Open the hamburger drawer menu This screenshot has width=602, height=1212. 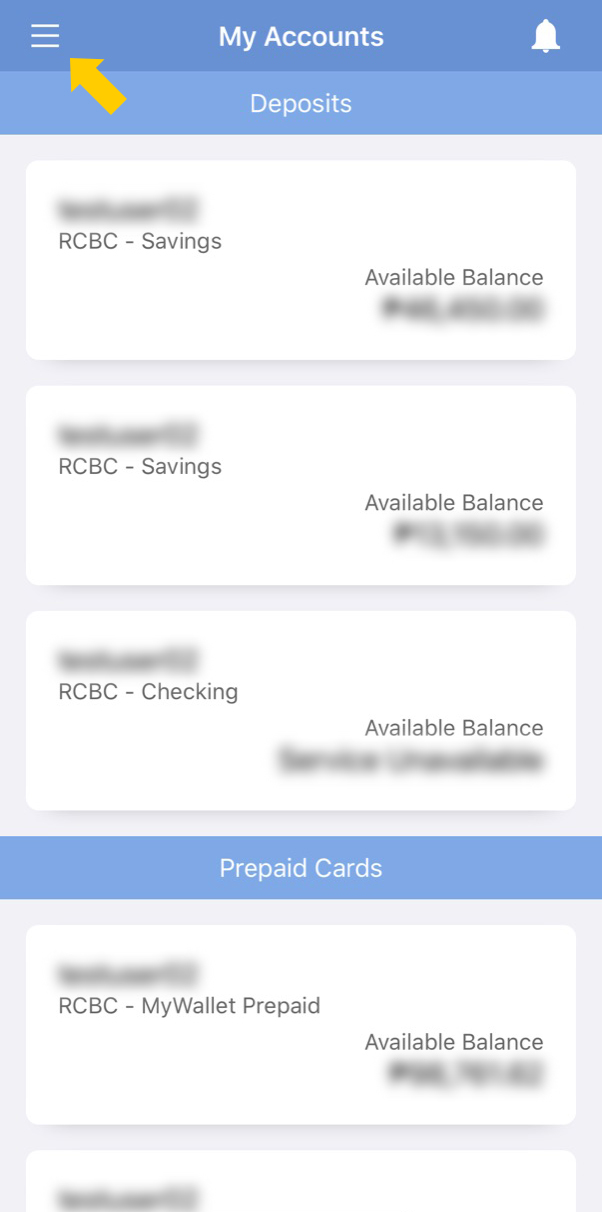45,36
